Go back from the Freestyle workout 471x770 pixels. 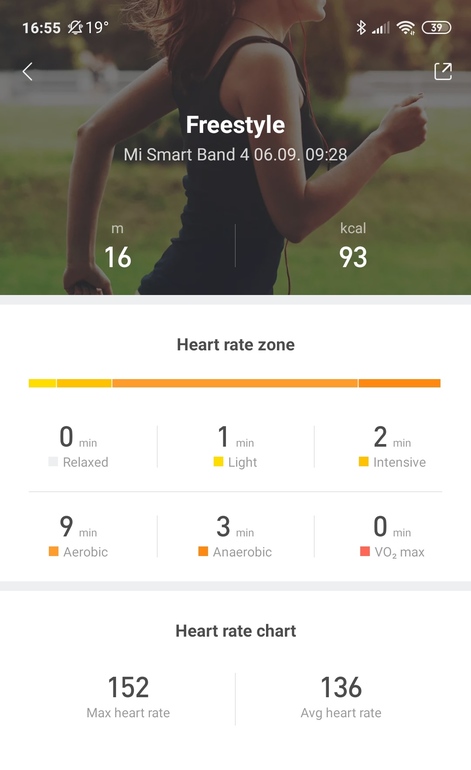28,72
